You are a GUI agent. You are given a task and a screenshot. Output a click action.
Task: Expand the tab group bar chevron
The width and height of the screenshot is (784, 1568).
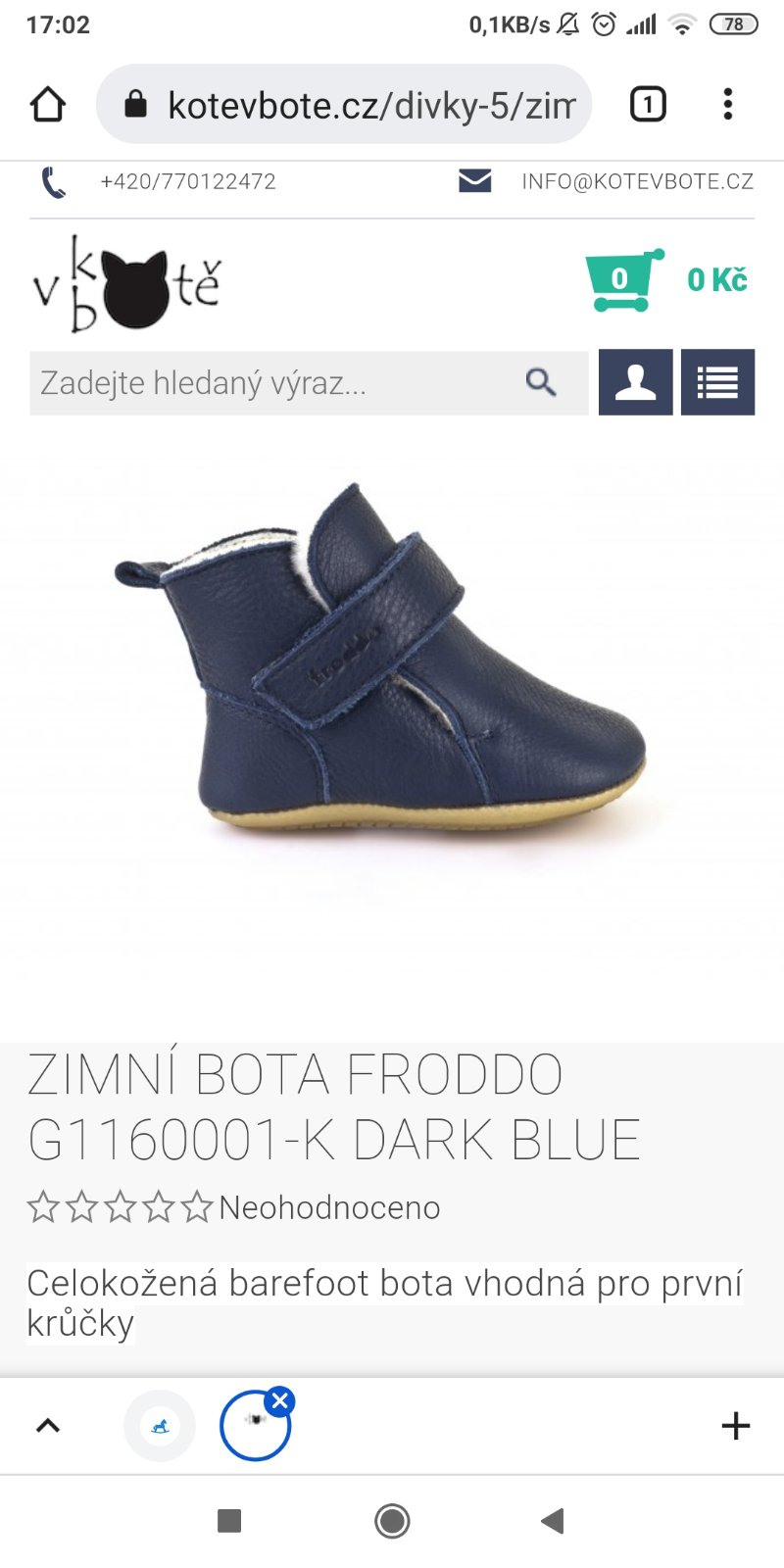click(x=48, y=1425)
